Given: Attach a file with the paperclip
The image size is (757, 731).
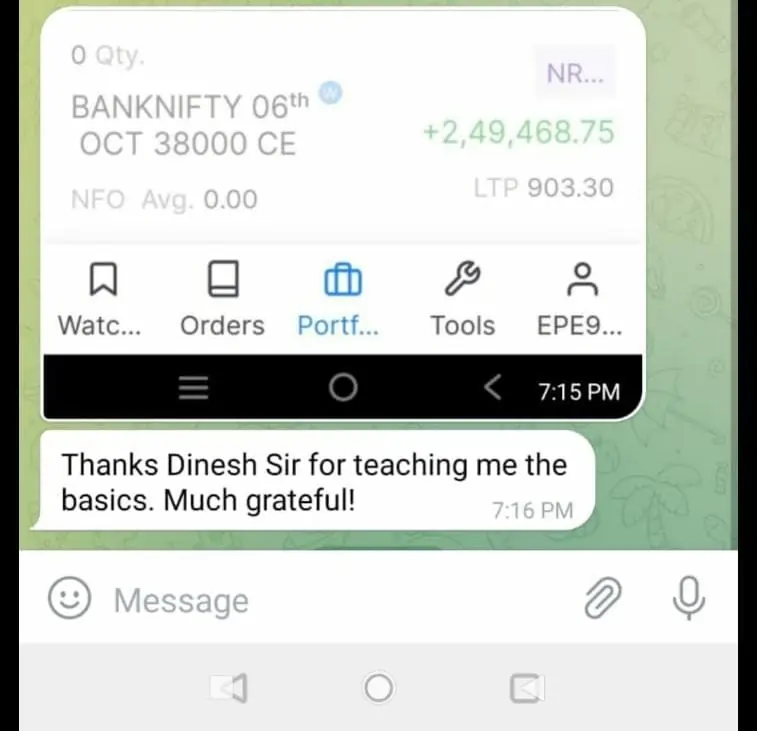Looking at the screenshot, I should pos(602,599).
